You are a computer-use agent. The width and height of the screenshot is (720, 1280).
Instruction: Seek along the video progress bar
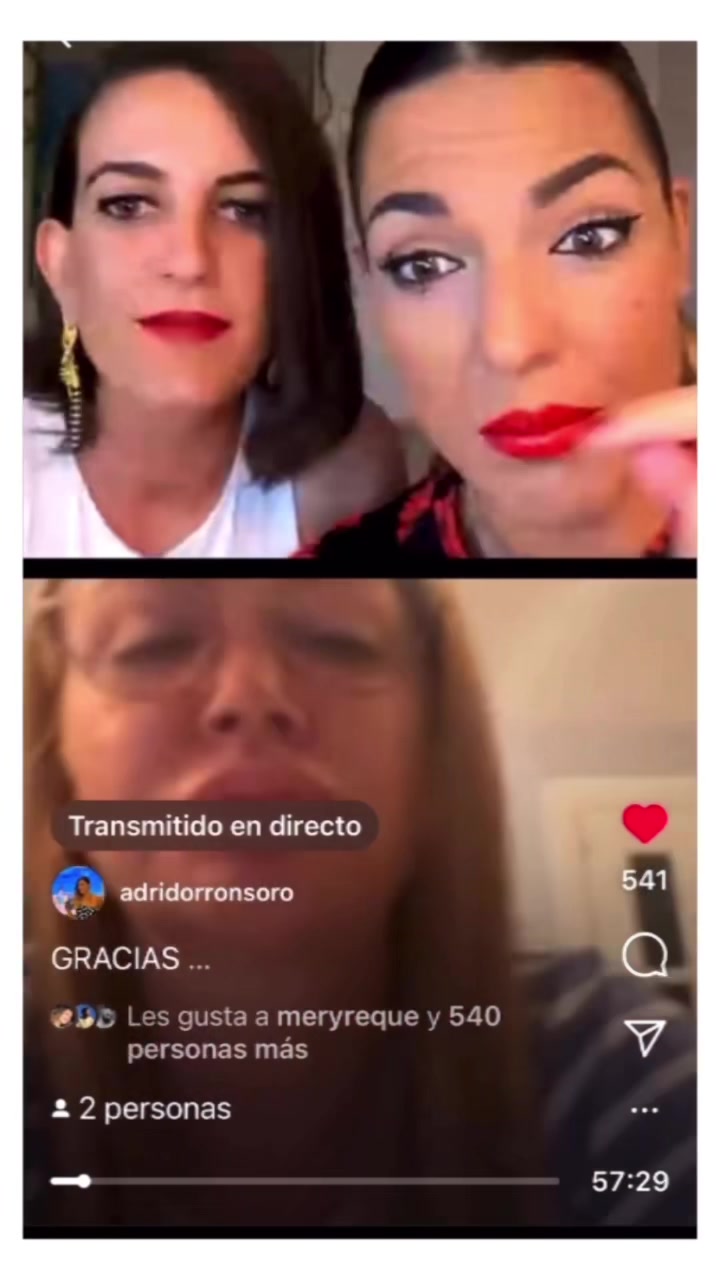pyautogui.click(x=305, y=1181)
